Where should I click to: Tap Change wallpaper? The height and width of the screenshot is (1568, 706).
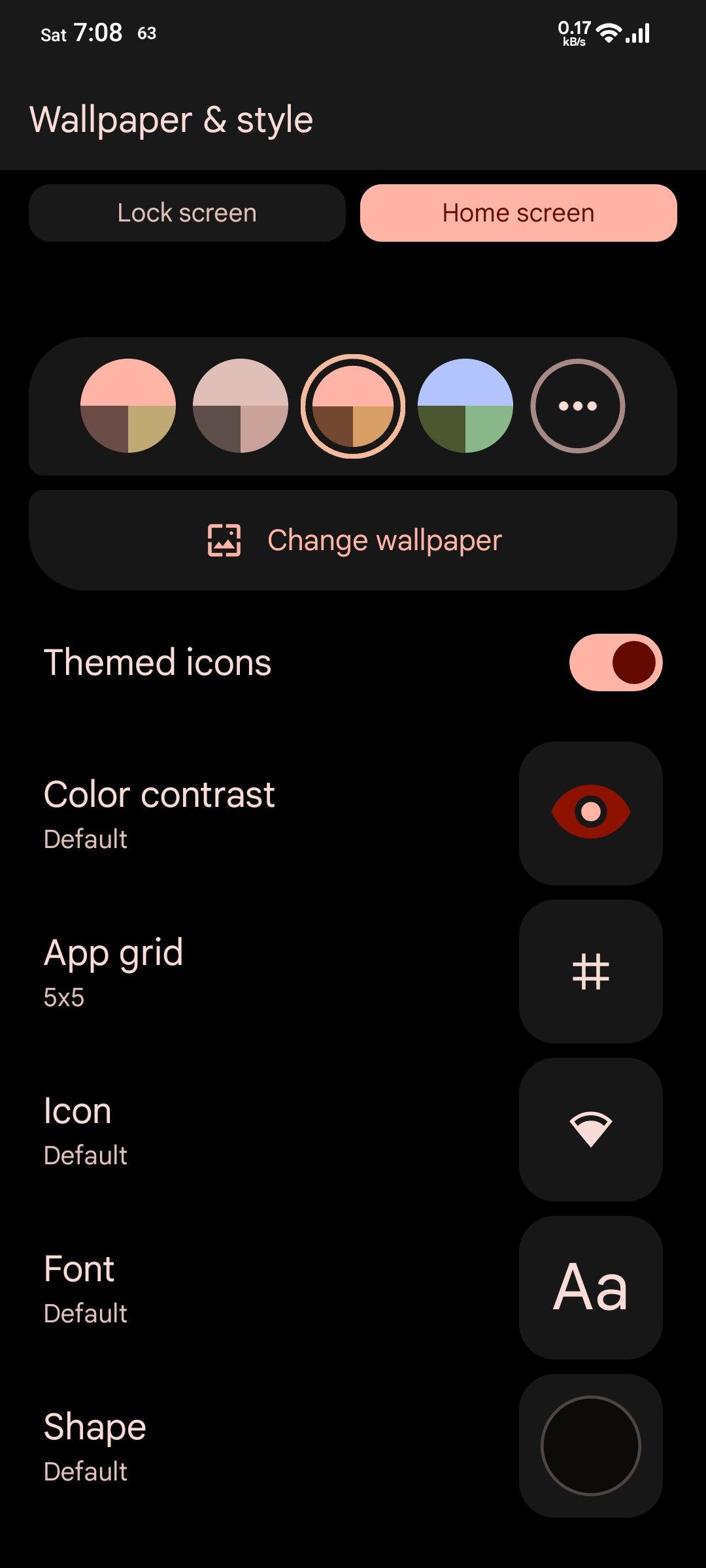353,540
